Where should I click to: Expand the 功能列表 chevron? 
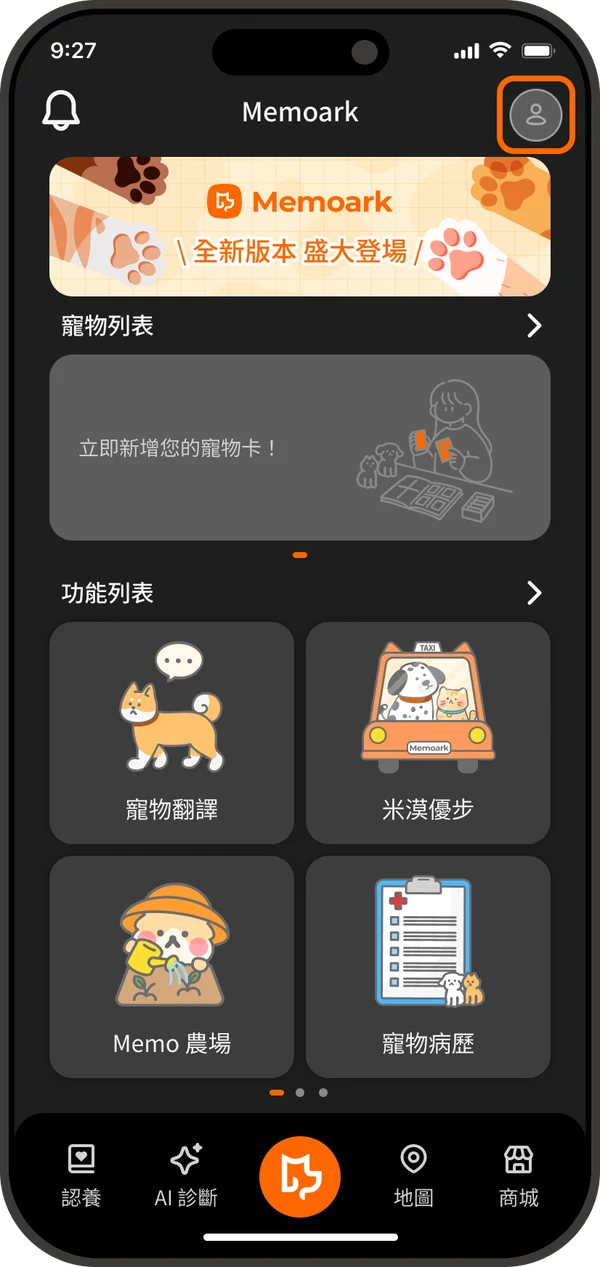point(534,593)
